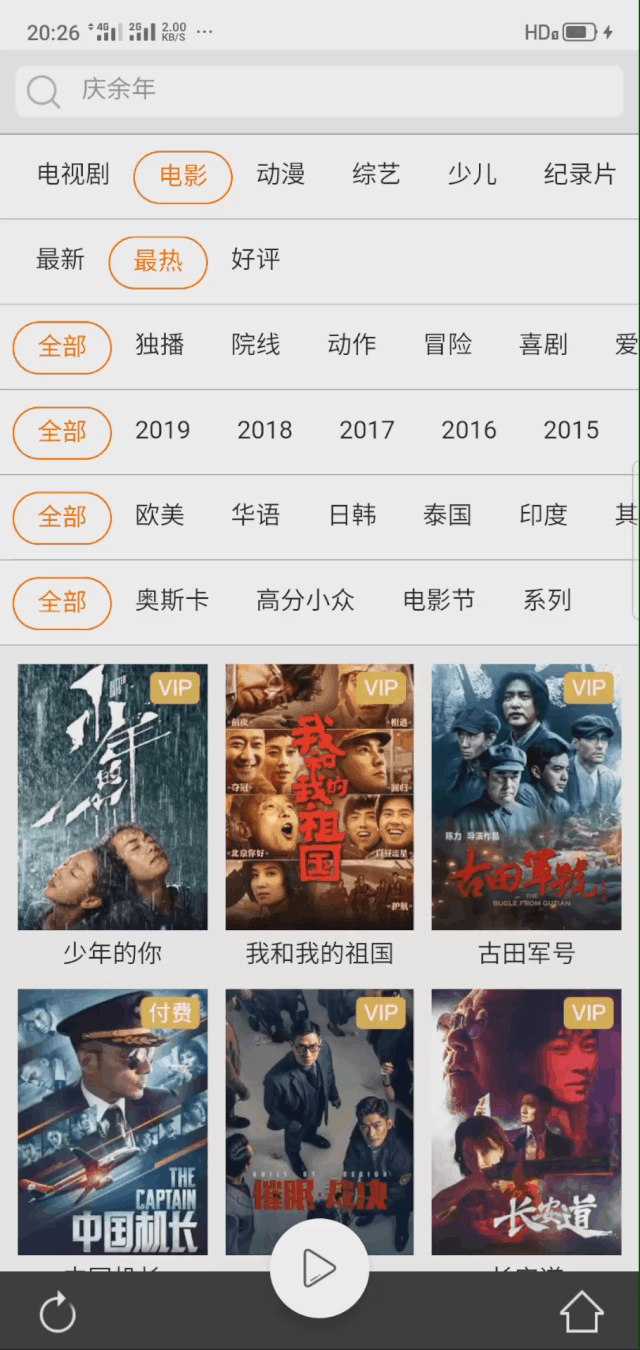Open the movie 我和我的祖国
This screenshot has width=640, height=1350.
319,798
